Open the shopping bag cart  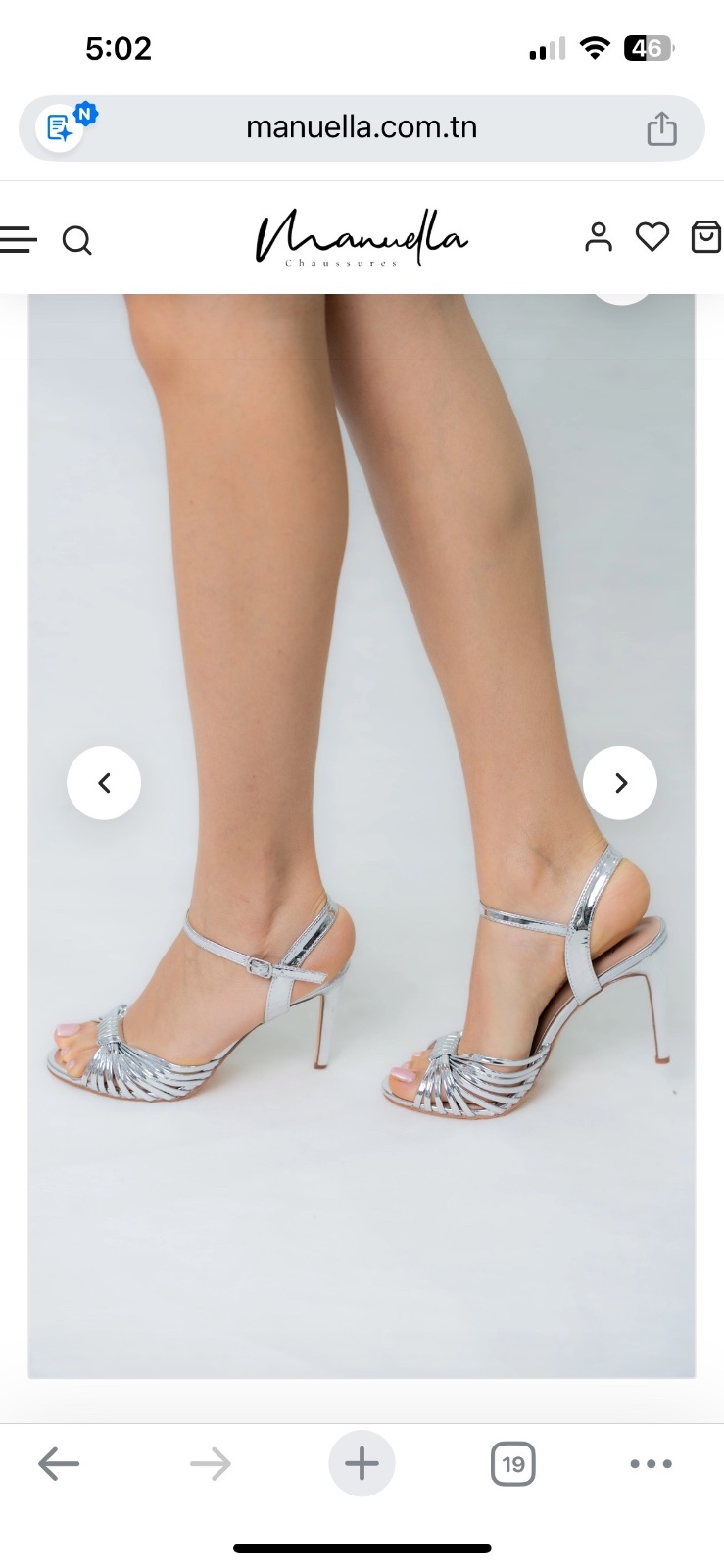point(706,237)
